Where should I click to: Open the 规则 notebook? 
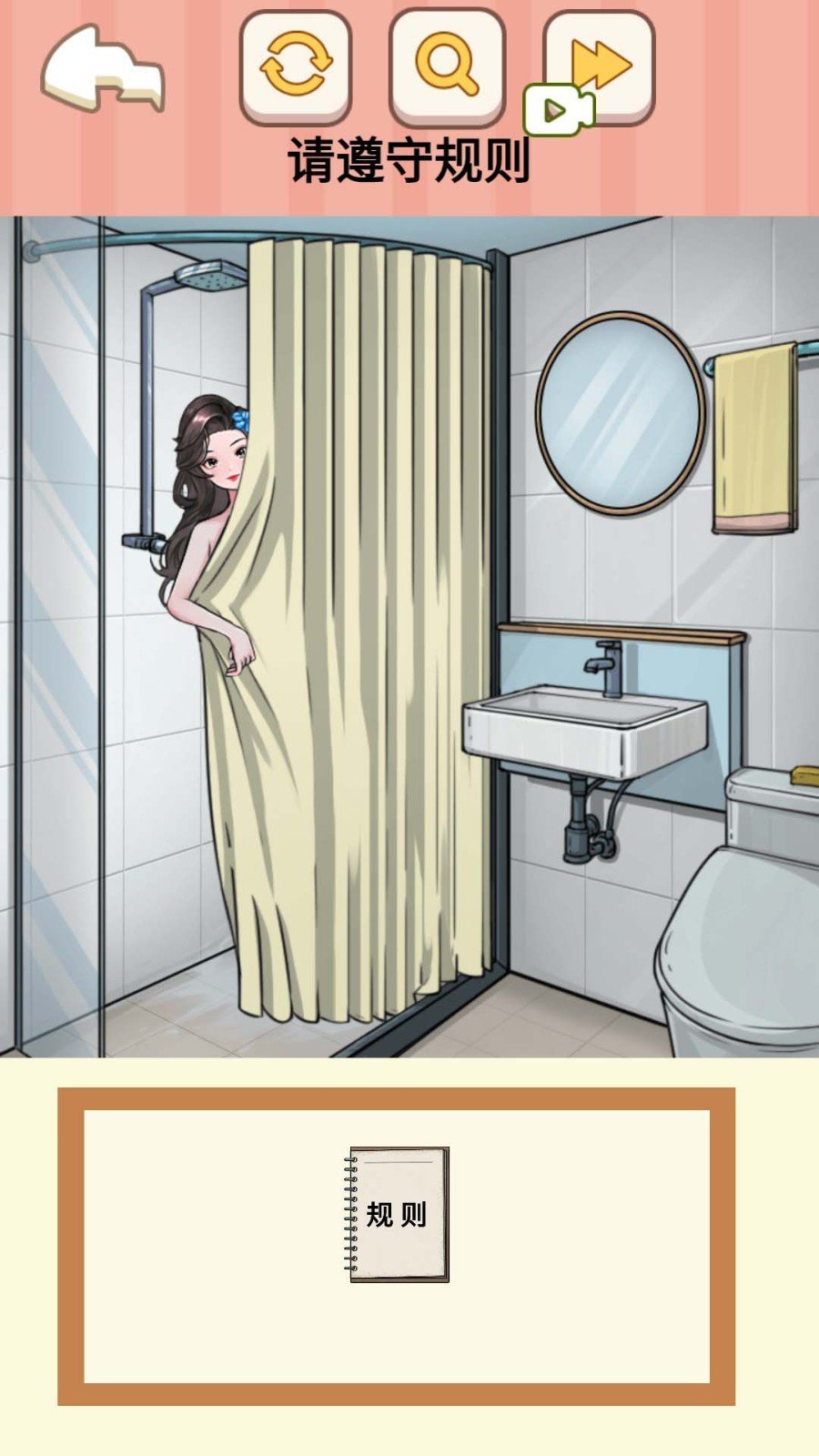point(399,1214)
